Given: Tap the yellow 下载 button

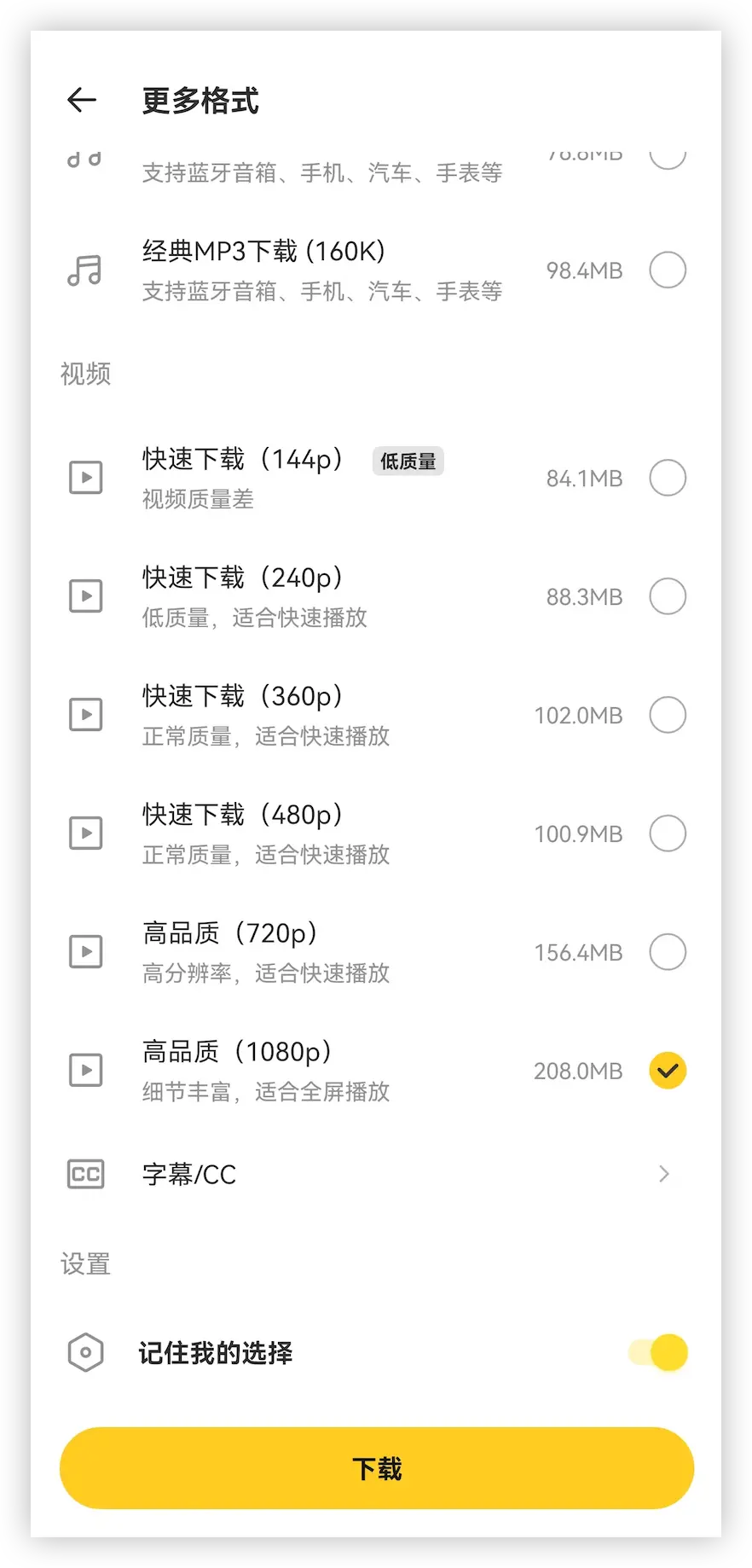Looking at the screenshot, I should (376, 1468).
